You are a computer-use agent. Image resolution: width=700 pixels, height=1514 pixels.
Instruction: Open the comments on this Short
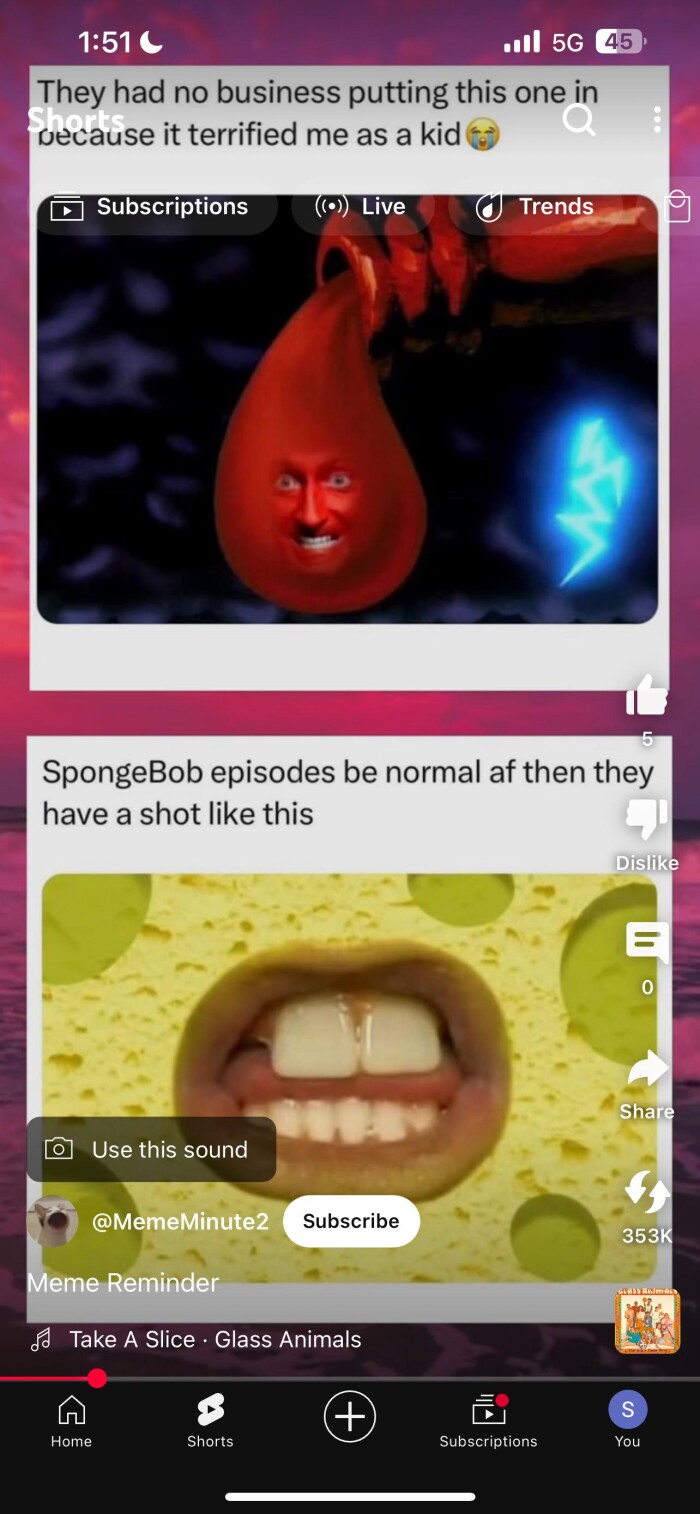(647, 943)
